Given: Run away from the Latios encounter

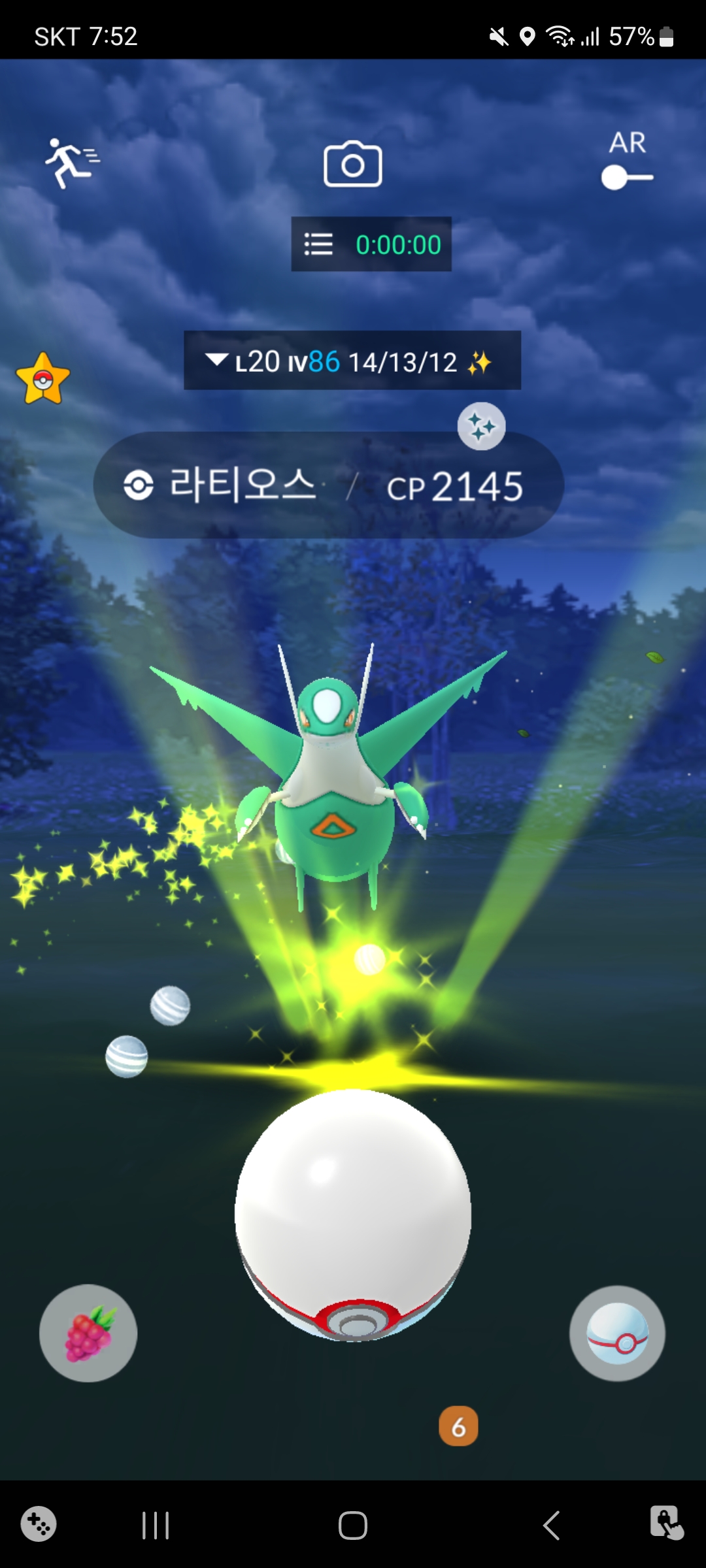Looking at the screenshot, I should click(x=71, y=162).
